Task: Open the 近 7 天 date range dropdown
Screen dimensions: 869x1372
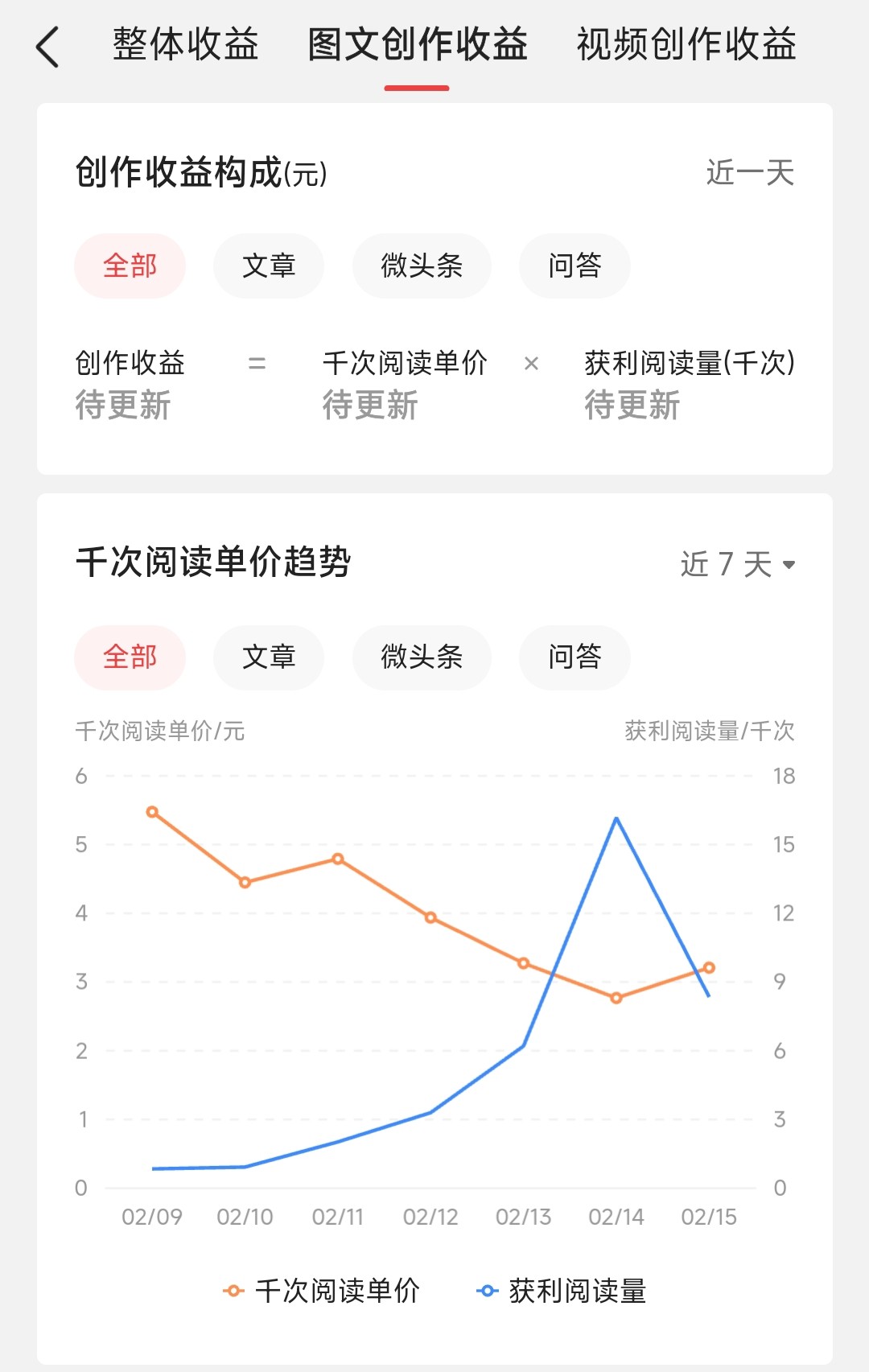Action: point(737,564)
